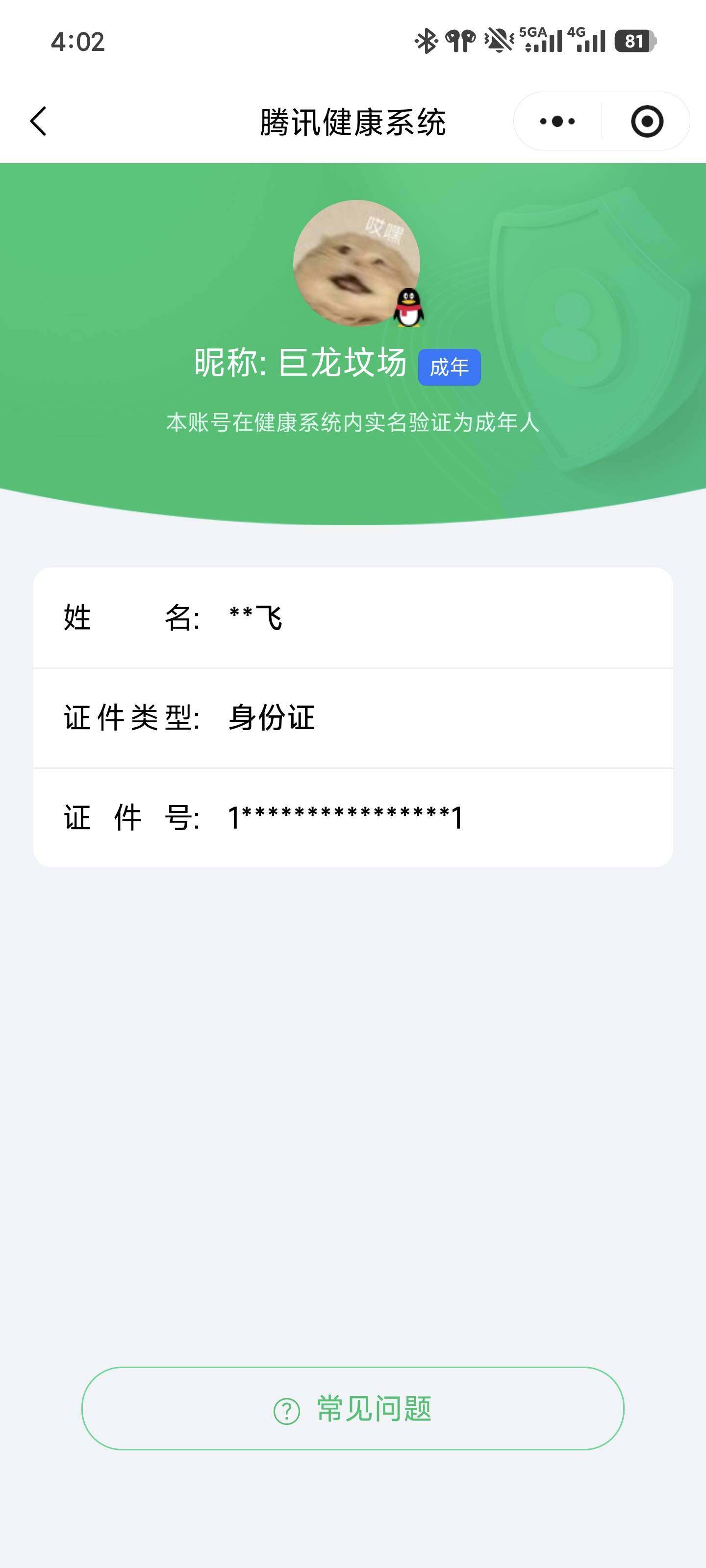Tap the 5GA signal indicator

(x=536, y=40)
